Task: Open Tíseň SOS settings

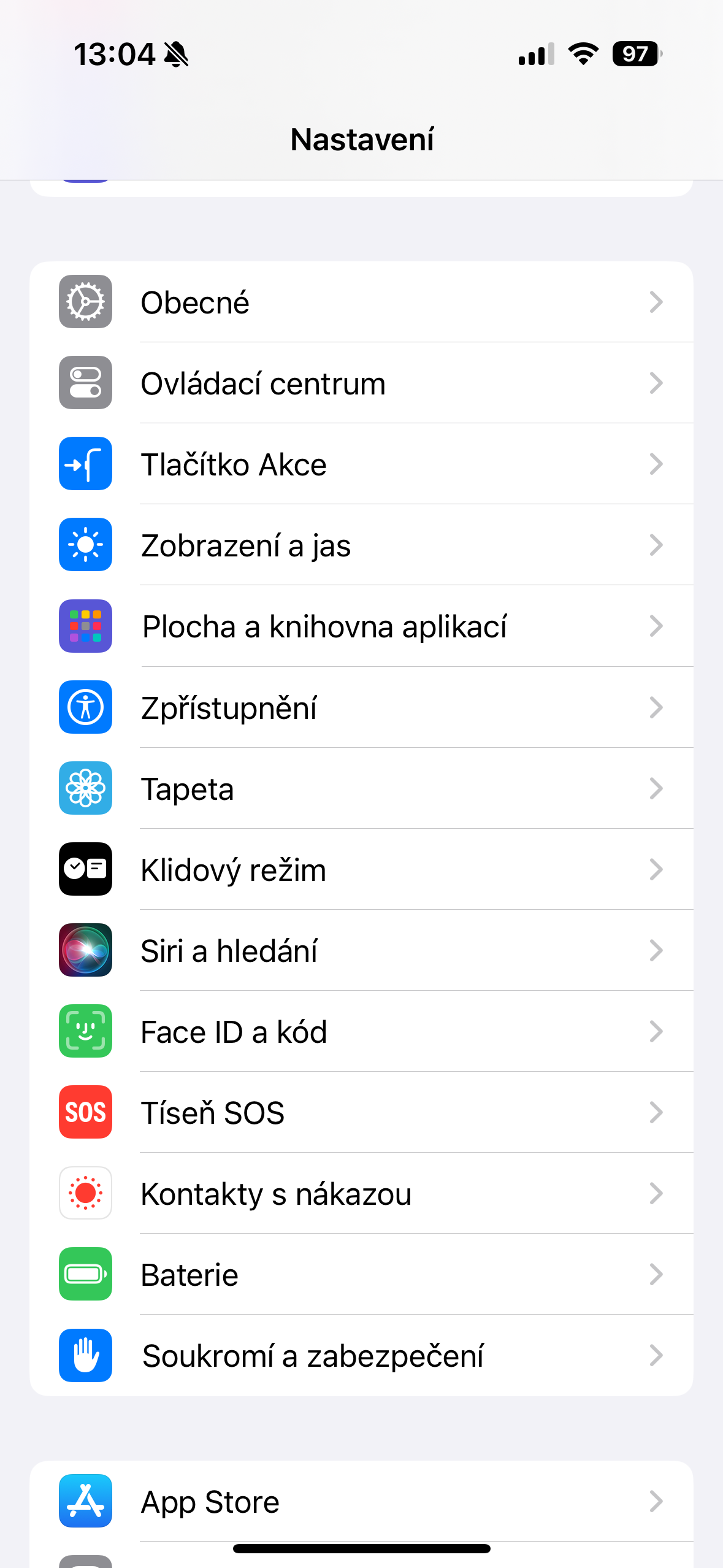Action: click(x=361, y=1112)
